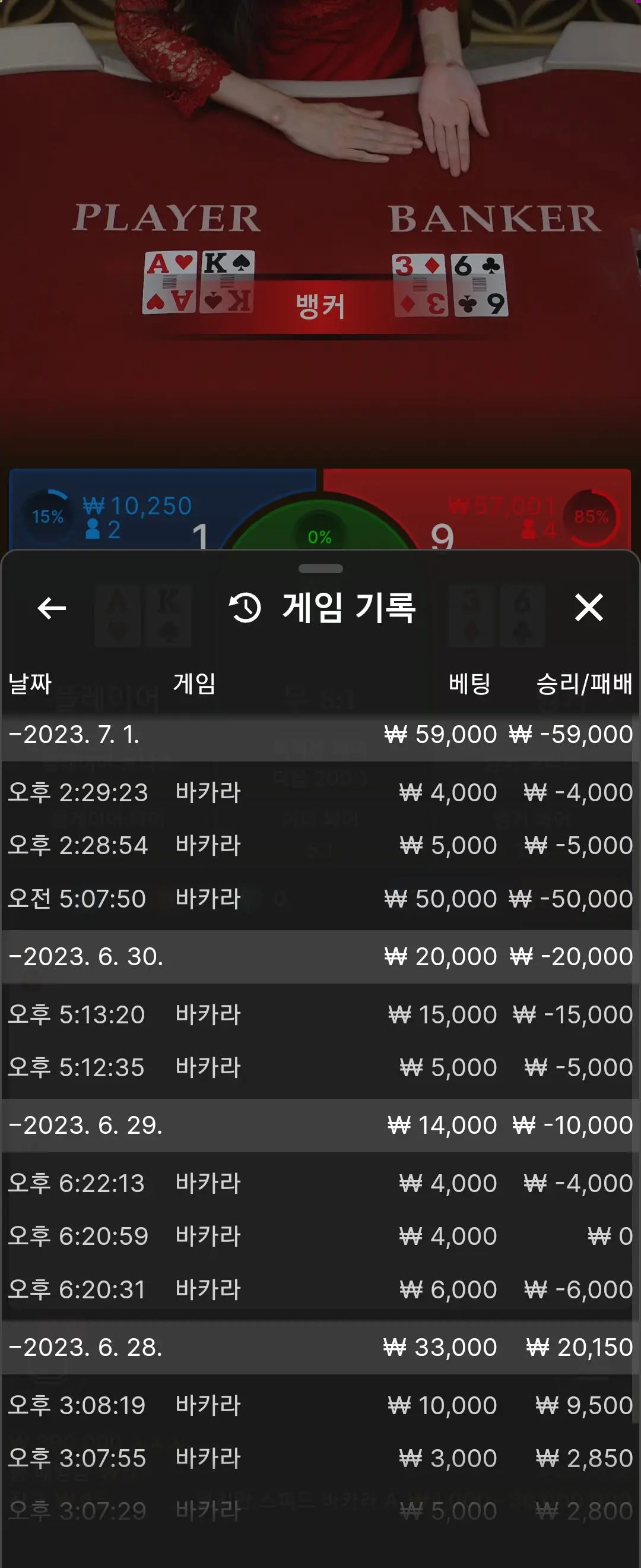Collapse the 2023. 7. 1. date group
641x1568 pixels.
point(320,735)
